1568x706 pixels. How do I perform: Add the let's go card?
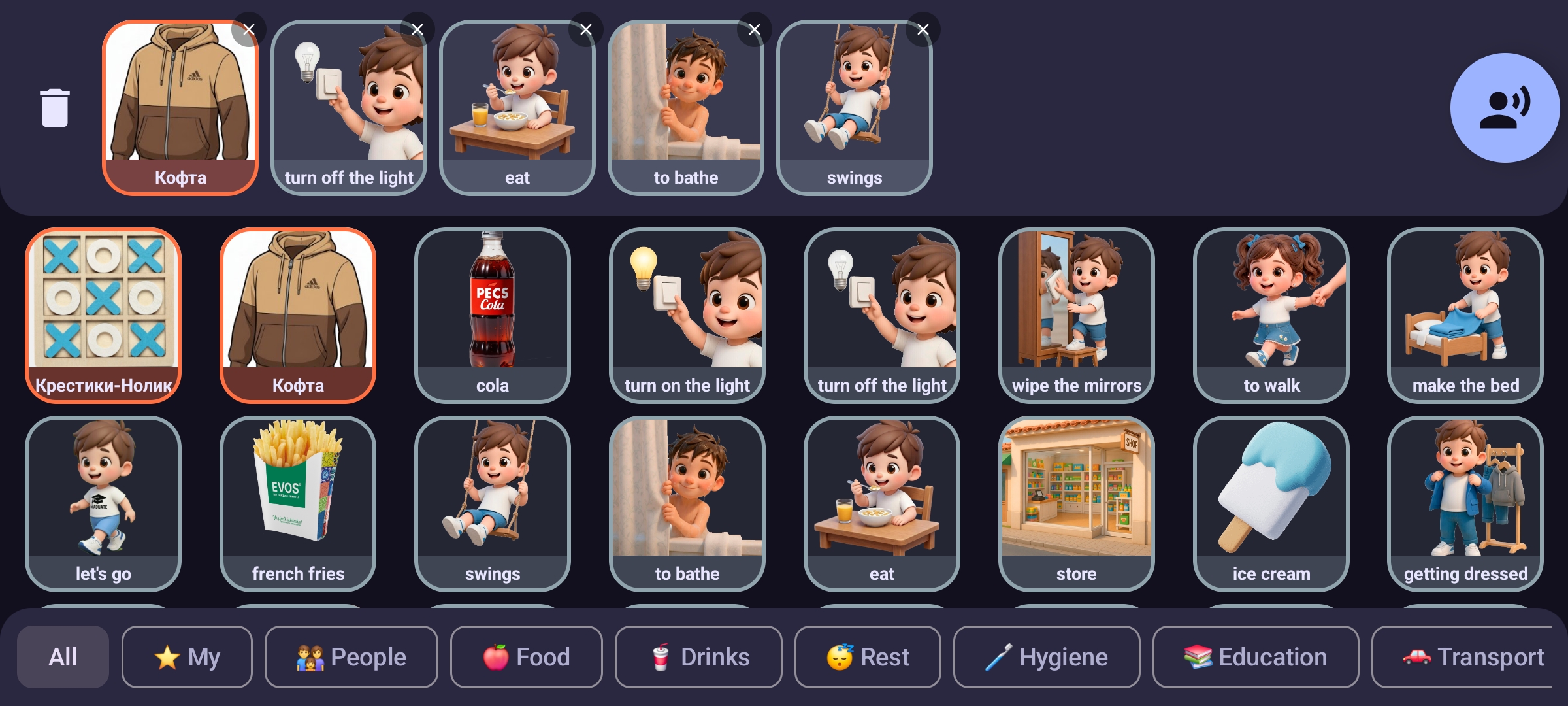point(103,503)
